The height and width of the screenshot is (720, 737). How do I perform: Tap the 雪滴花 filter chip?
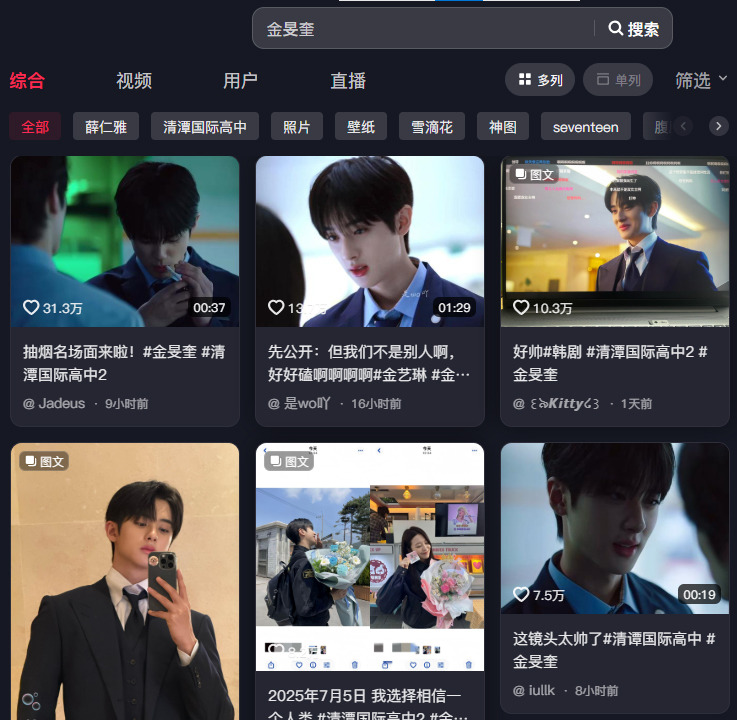[x=432, y=127]
